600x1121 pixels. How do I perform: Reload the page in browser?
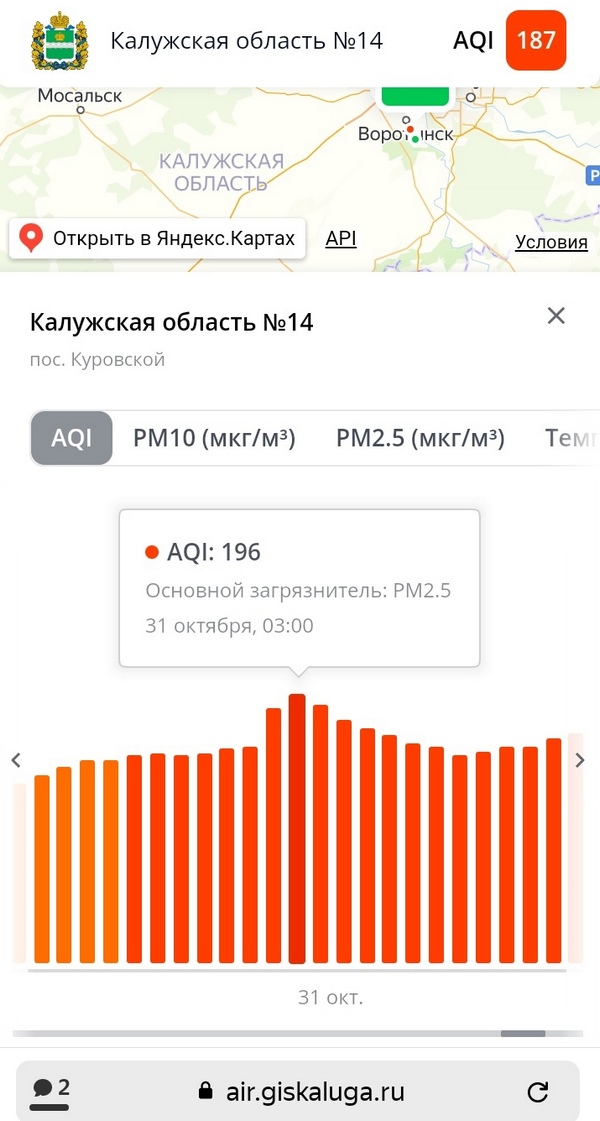click(x=537, y=1091)
